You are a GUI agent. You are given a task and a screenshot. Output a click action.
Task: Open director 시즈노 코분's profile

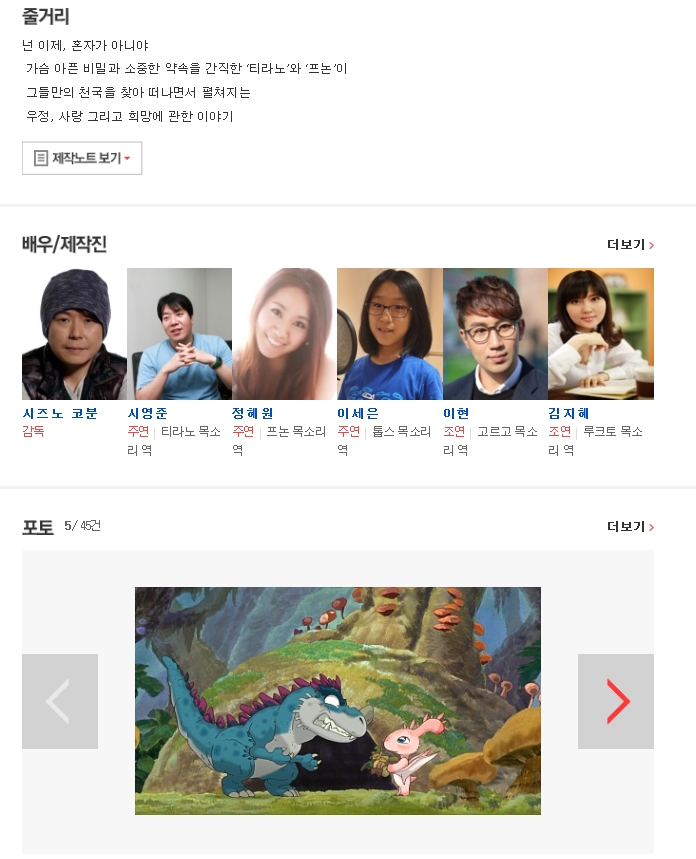coord(60,413)
